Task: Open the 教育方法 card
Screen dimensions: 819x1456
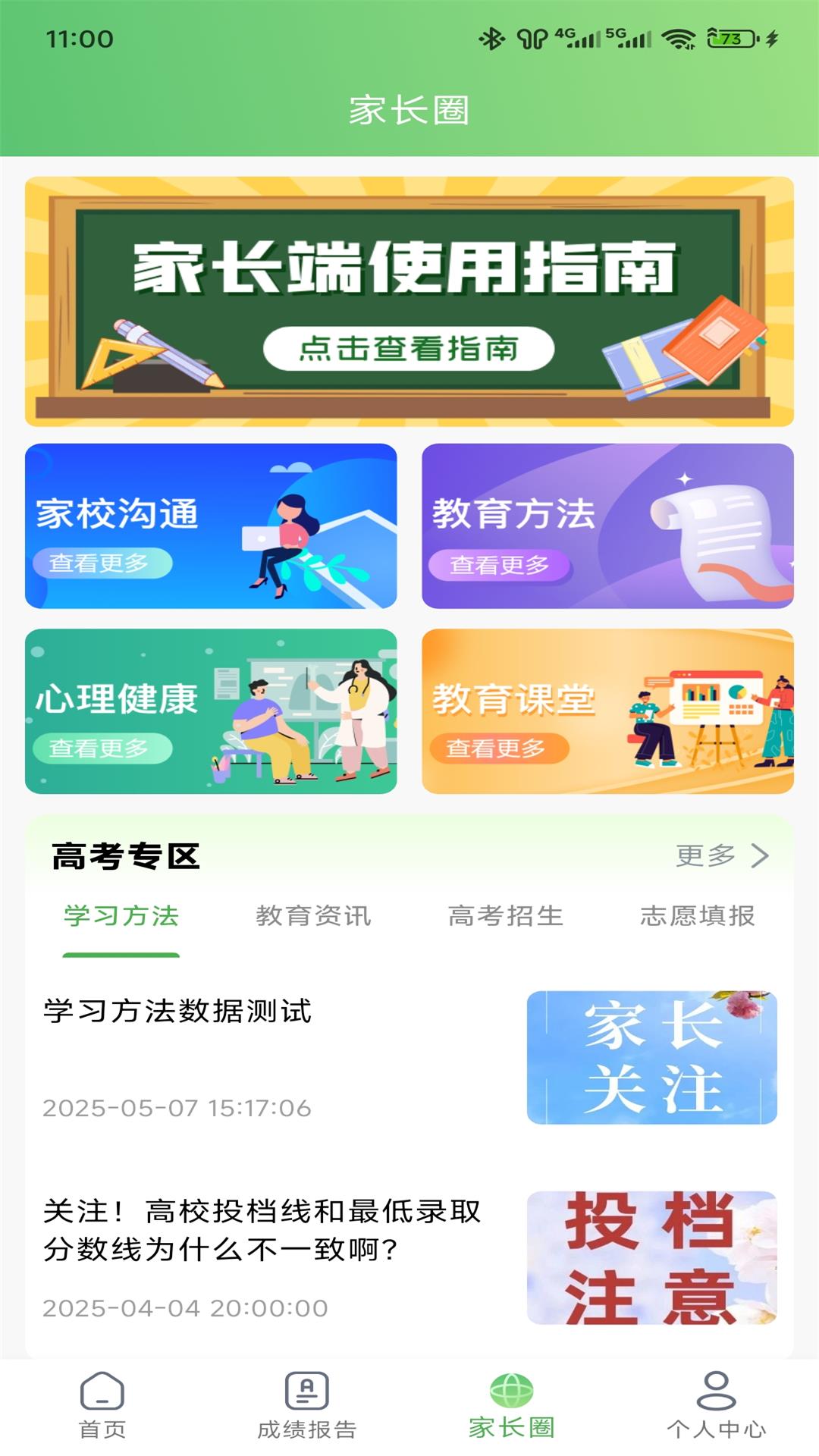Action: coord(607,526)
